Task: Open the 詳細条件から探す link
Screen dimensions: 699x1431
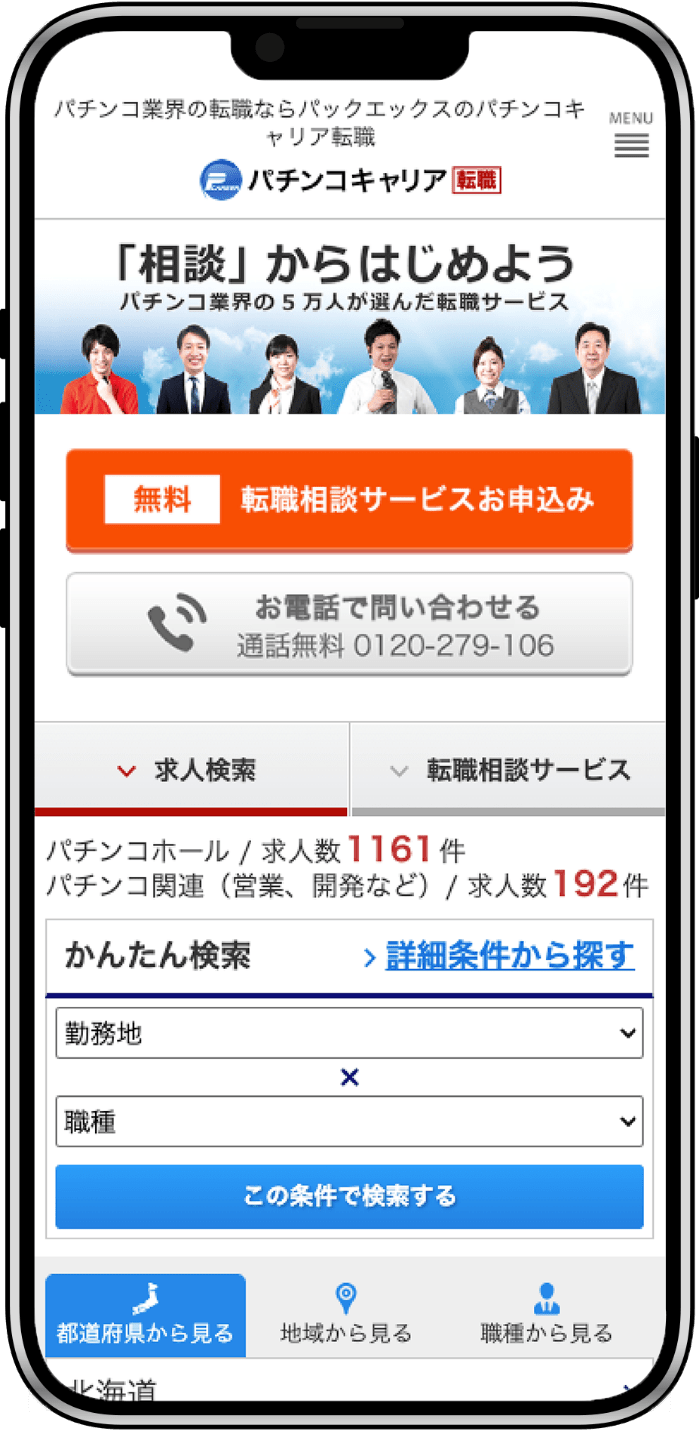Action: (498, 957)
